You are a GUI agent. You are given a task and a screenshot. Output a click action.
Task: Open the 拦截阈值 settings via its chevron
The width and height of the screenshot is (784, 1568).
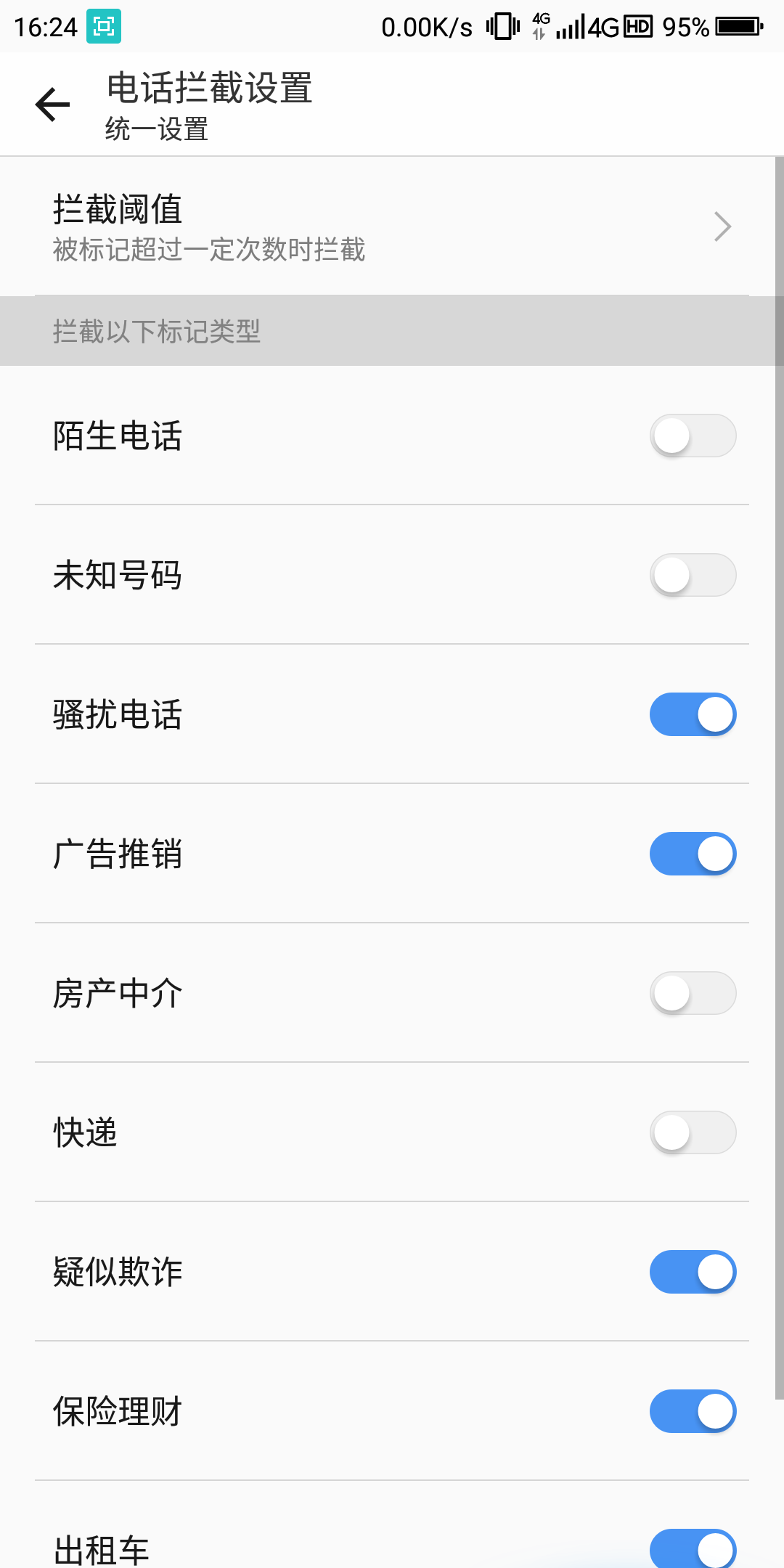point(722,226)
